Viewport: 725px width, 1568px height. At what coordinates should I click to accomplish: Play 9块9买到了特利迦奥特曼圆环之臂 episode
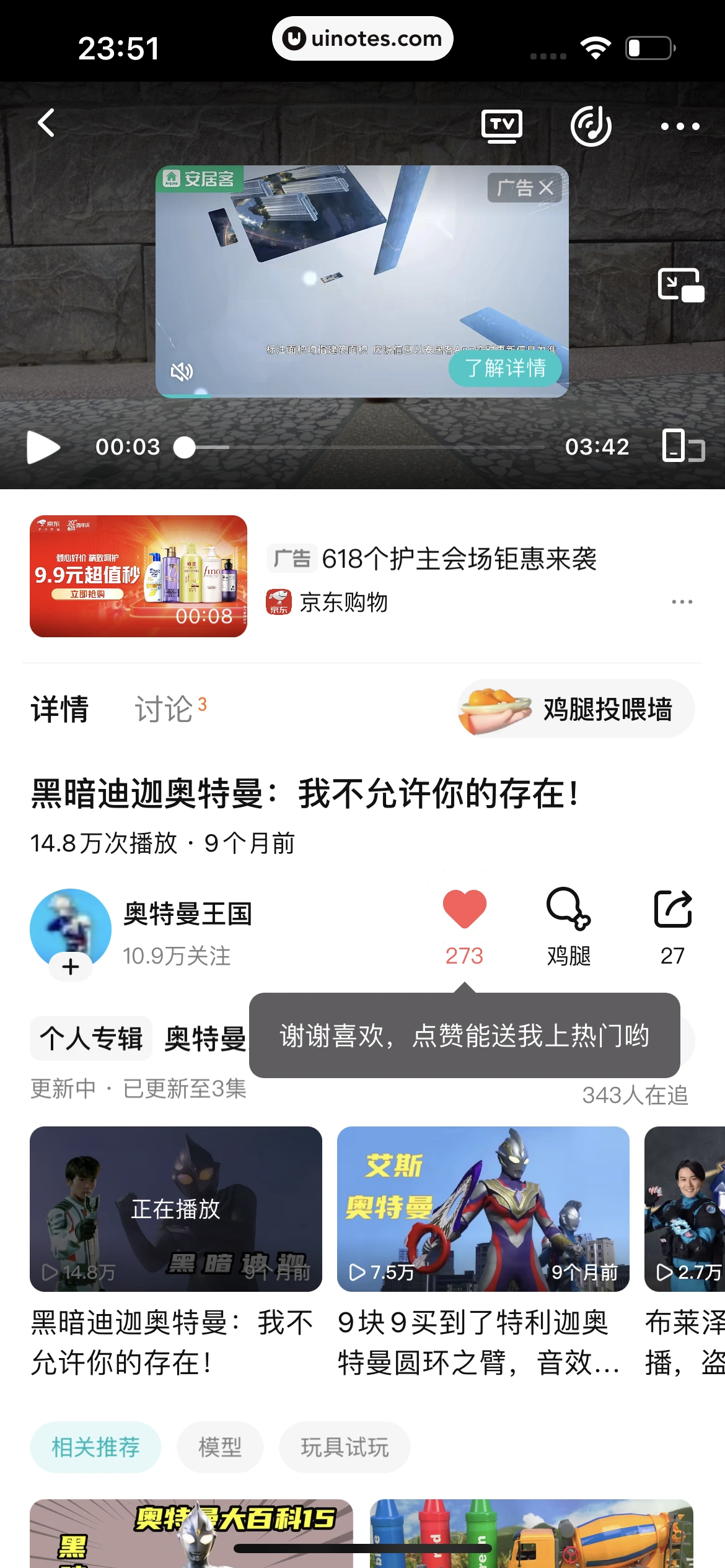click(x=483, y=1209)
